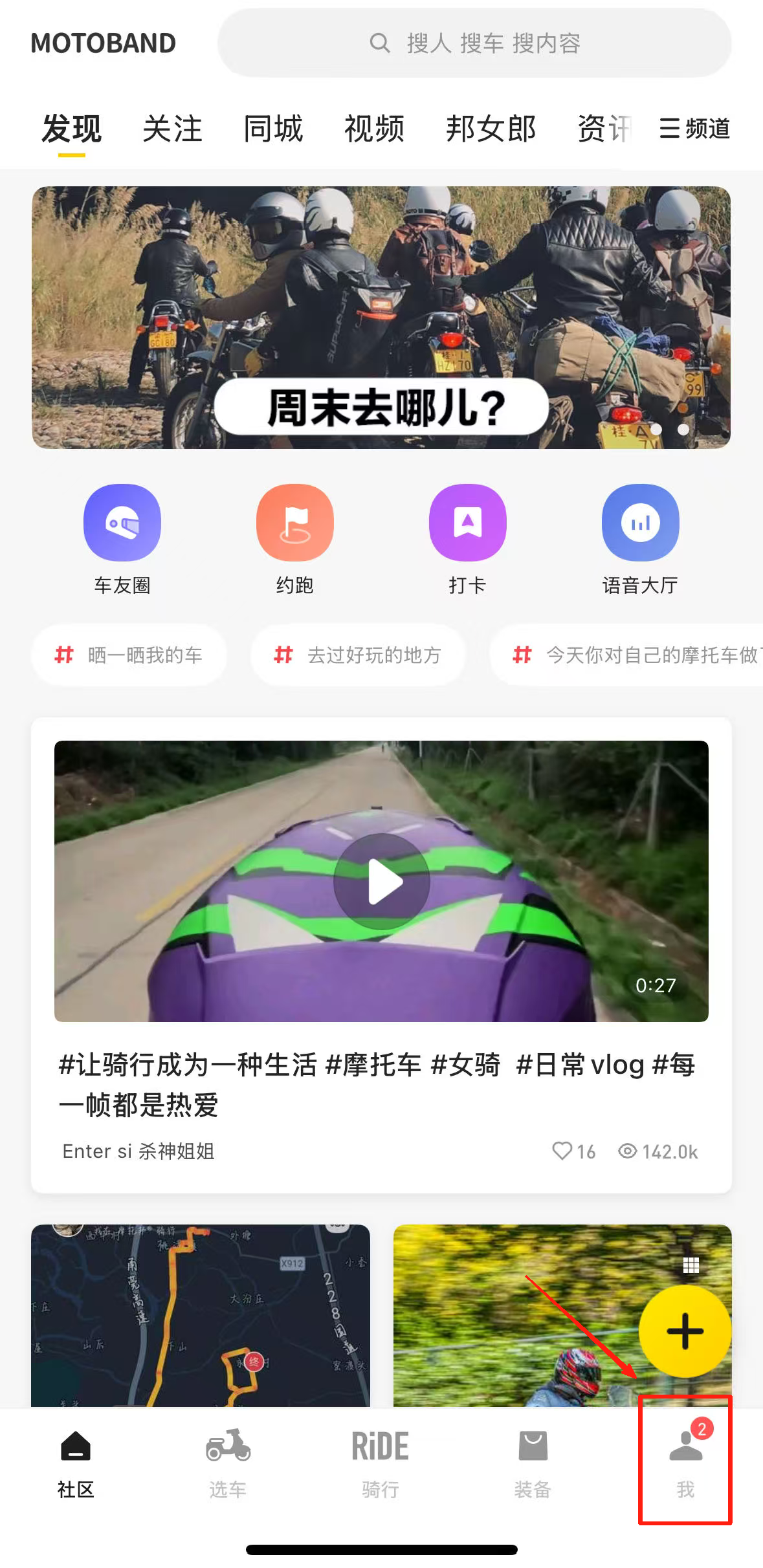Like the post by Enter si 杀神姐姐
Screen dimensions: 763x1568
(x=562, y=1151)
